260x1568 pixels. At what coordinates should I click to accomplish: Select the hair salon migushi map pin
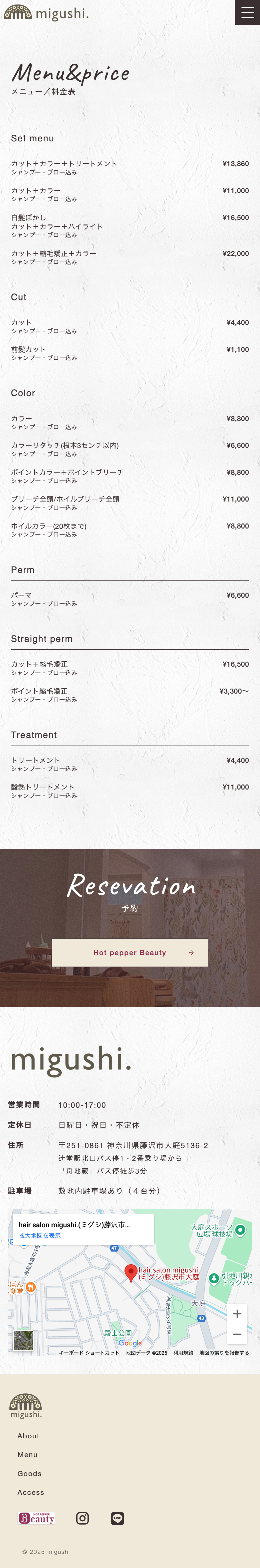(130, 1272)
